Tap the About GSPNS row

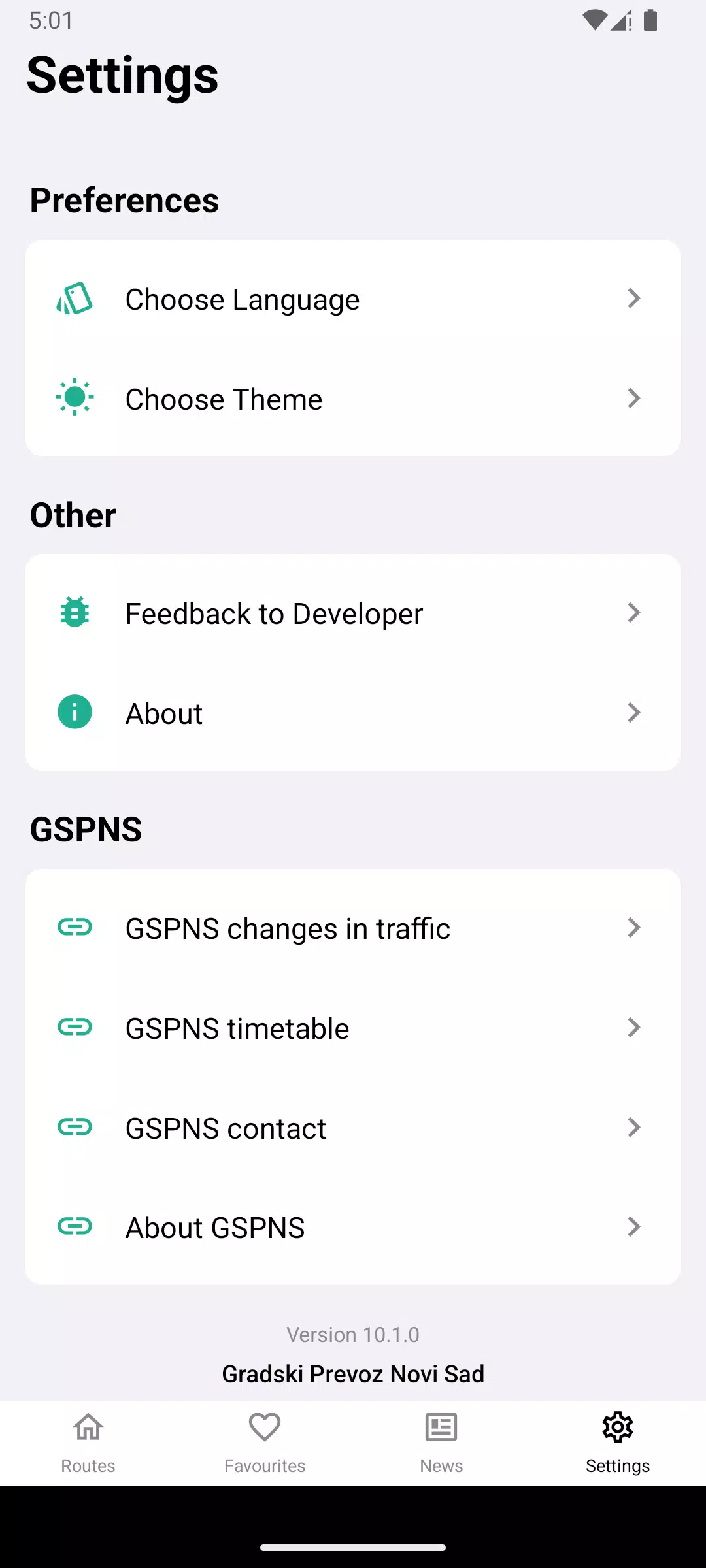click(x=353, y=1227)
